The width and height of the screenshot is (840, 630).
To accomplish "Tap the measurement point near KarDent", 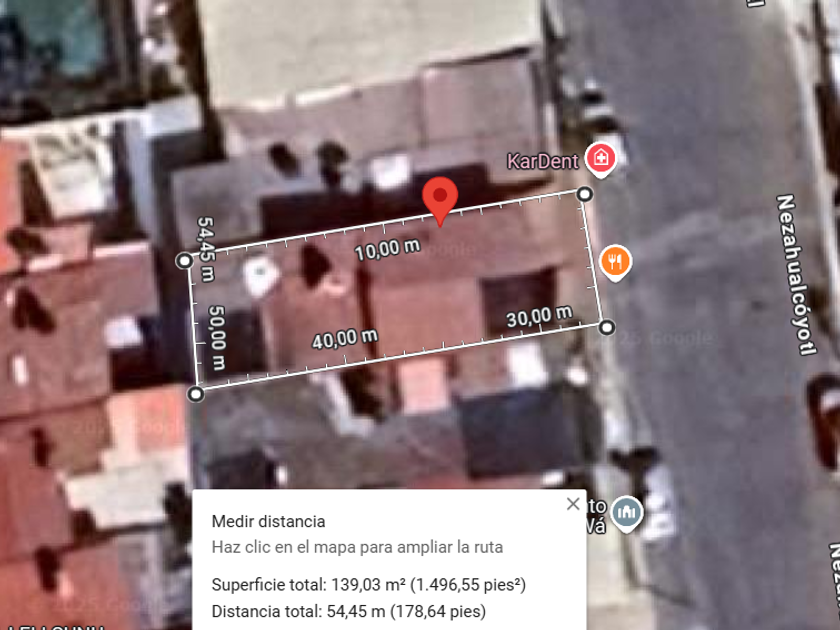I will pos(584,194).
